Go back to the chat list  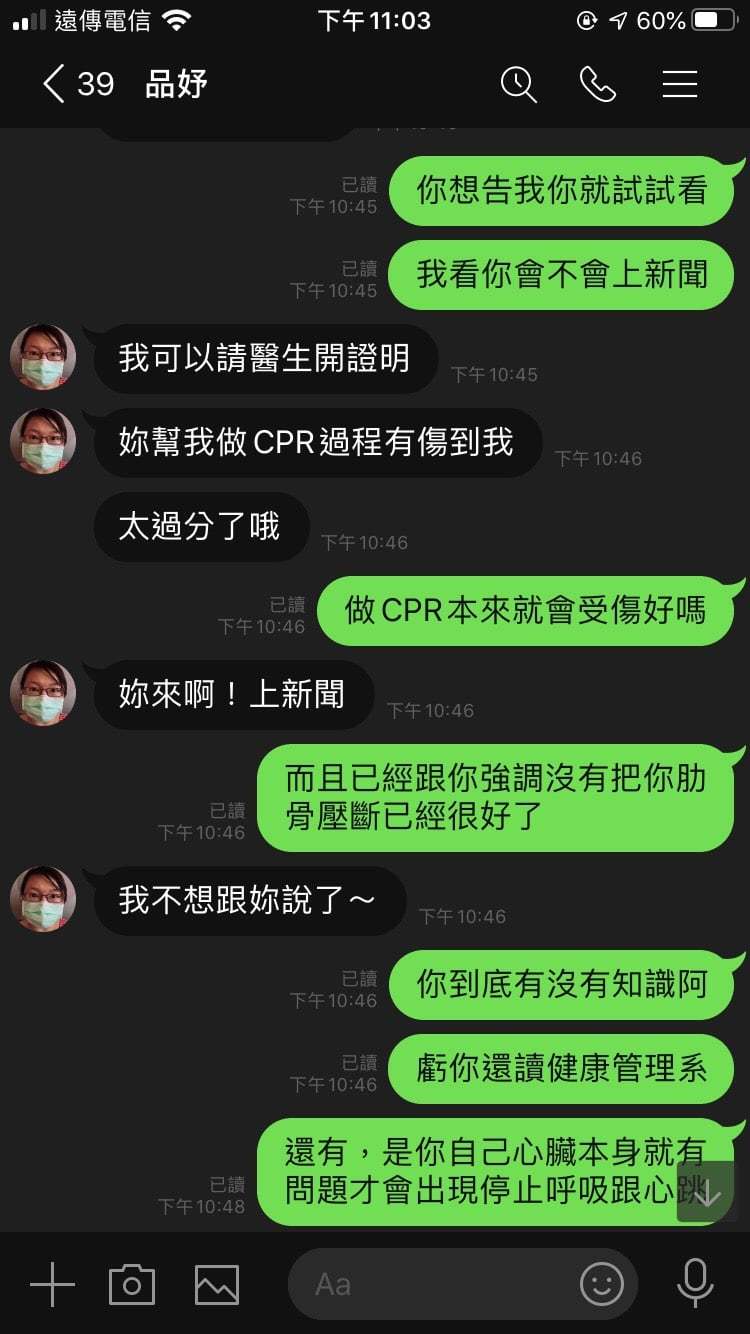[x=55, y=84]
